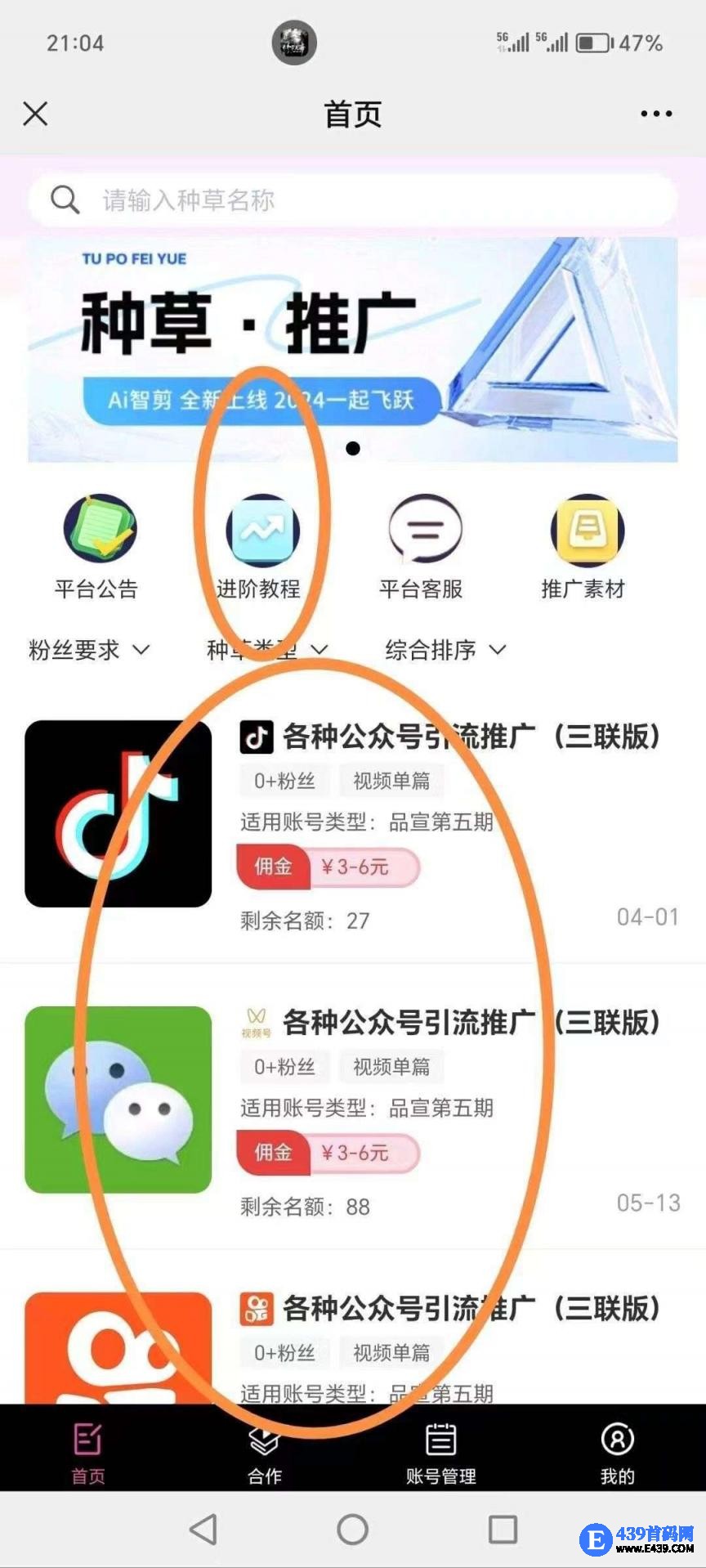
Task: Switch to the 我的 tab
Action: click(618, 1450)
